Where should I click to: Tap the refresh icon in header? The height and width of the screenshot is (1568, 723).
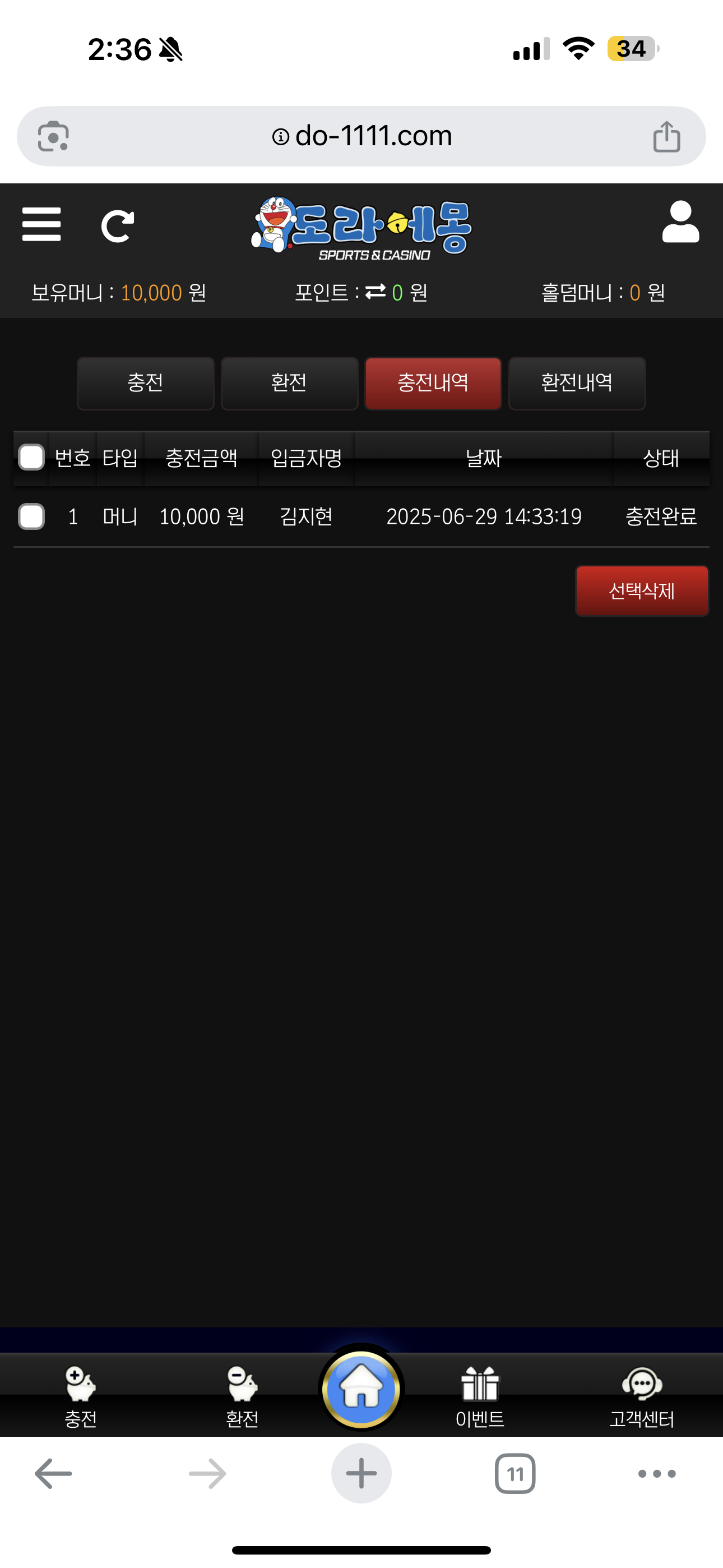click(117, 226)
